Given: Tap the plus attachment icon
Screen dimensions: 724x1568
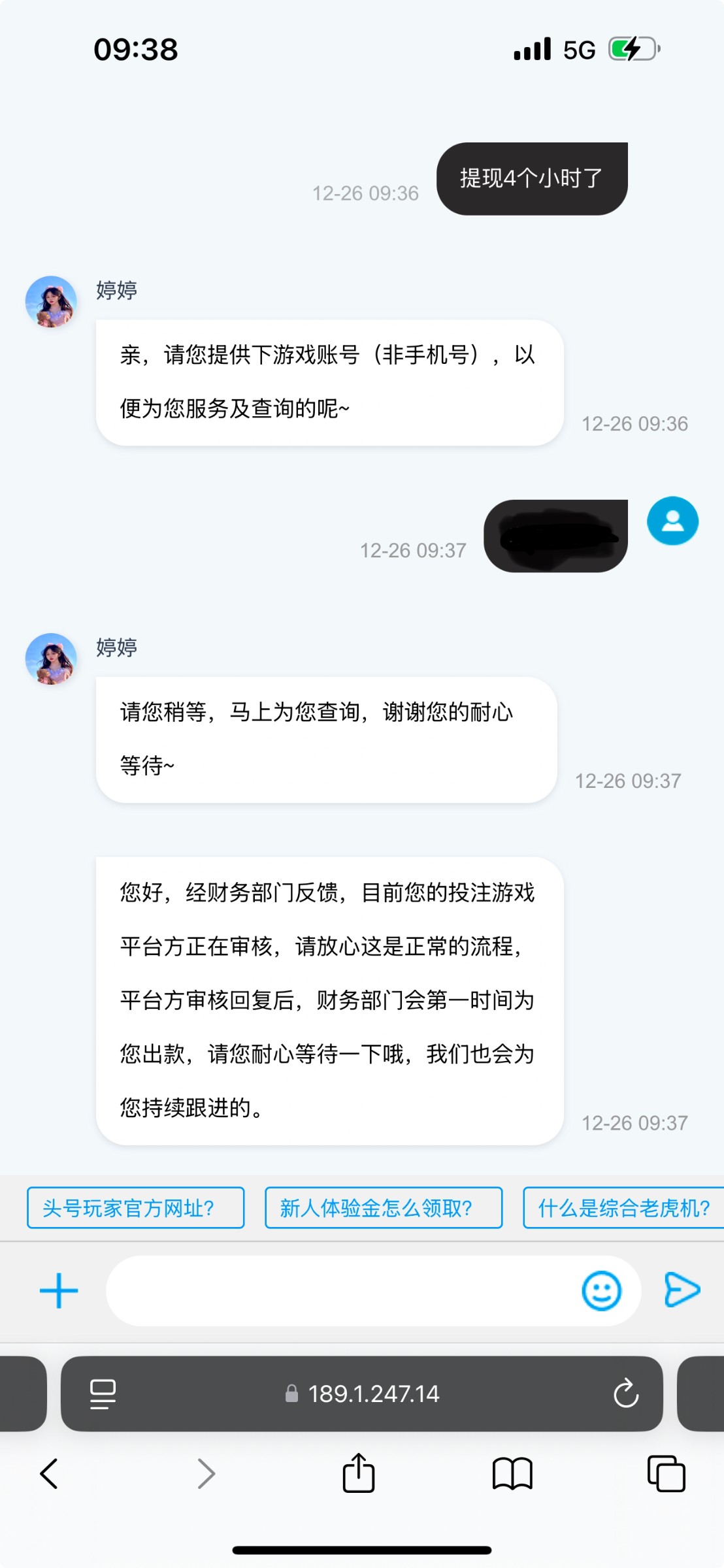Looking at the screenshot, I should (x=59, y=1291).
